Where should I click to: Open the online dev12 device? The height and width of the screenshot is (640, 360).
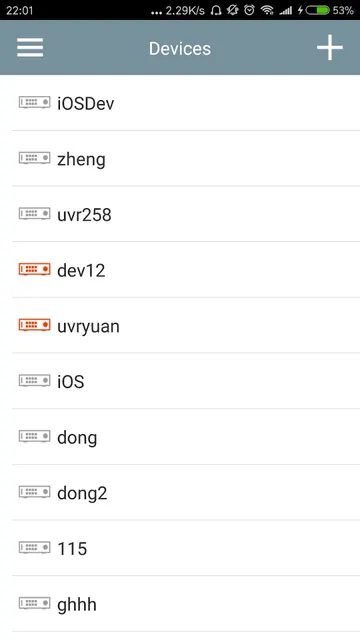point(180,270)
